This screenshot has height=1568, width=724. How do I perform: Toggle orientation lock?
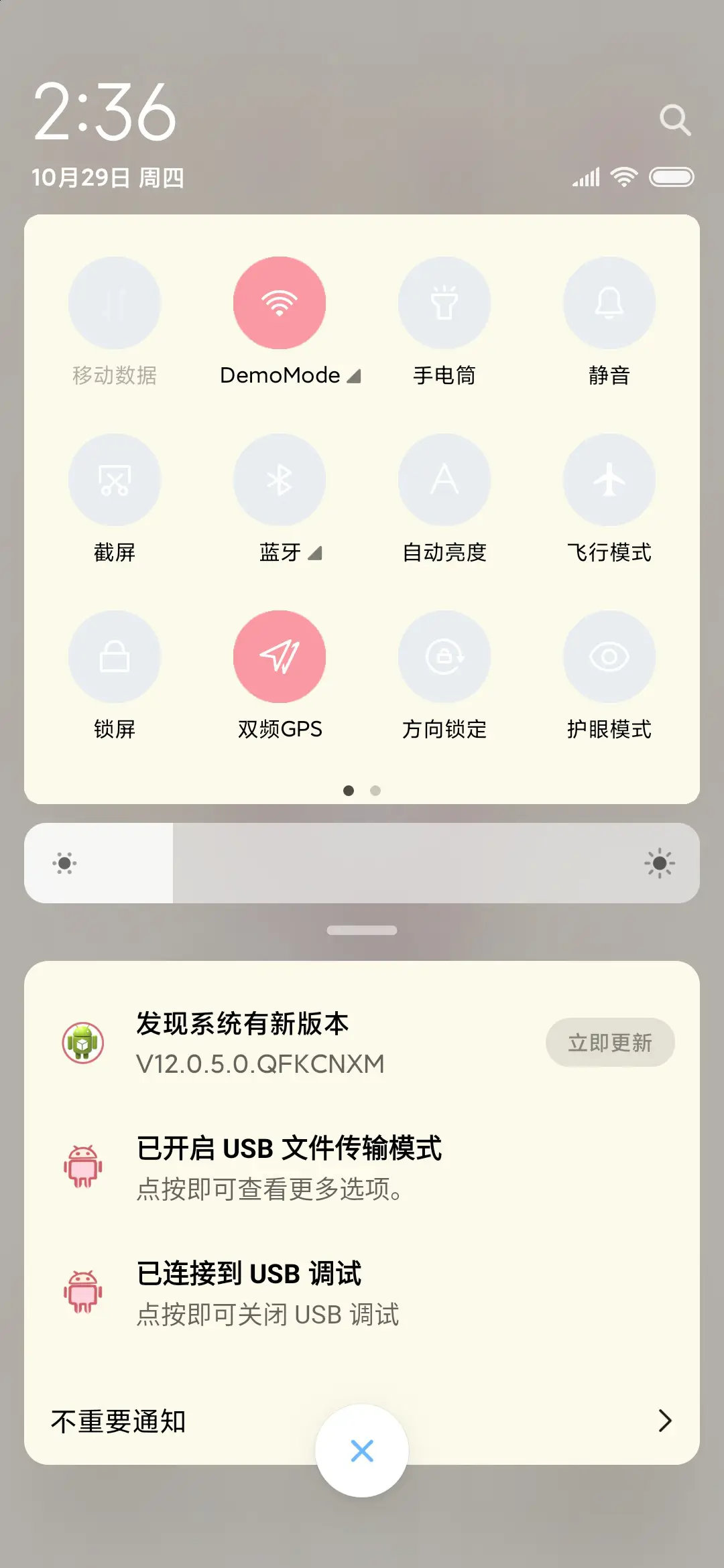click(444, 657)
